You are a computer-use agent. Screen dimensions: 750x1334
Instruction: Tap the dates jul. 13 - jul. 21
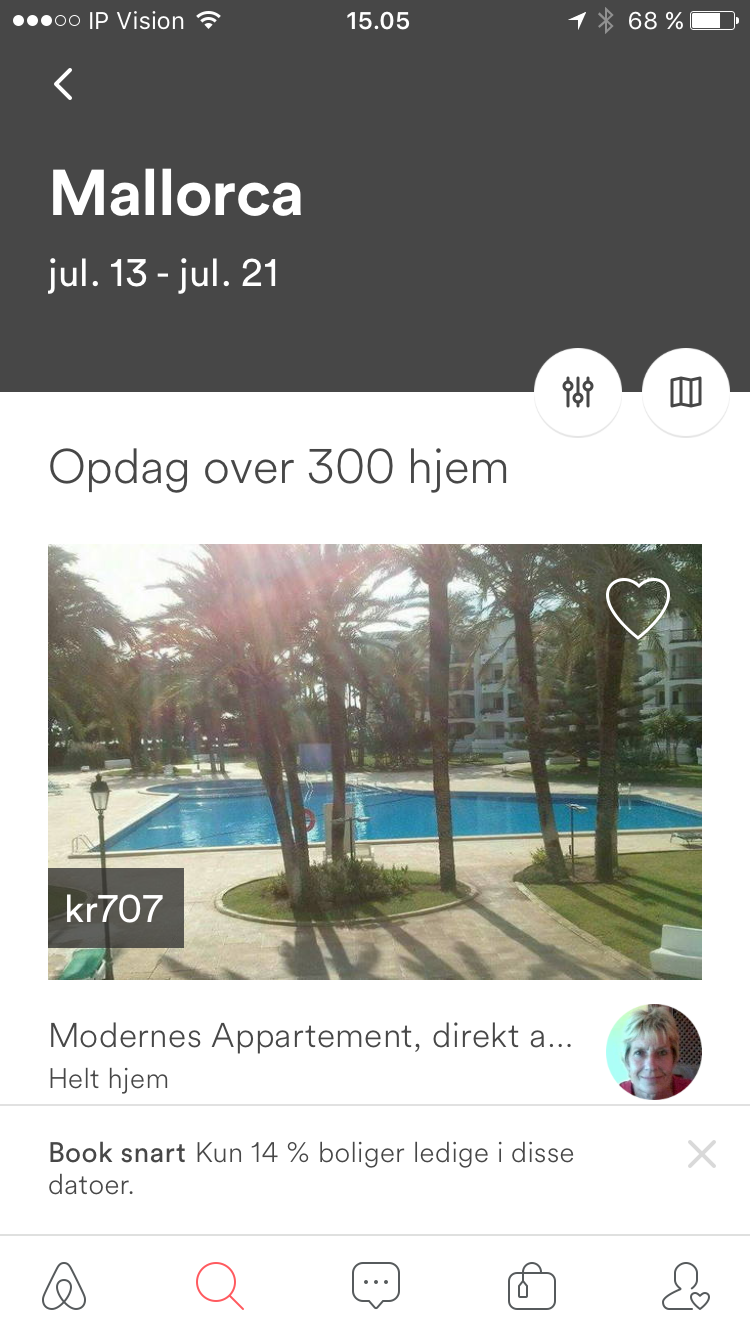165,272
